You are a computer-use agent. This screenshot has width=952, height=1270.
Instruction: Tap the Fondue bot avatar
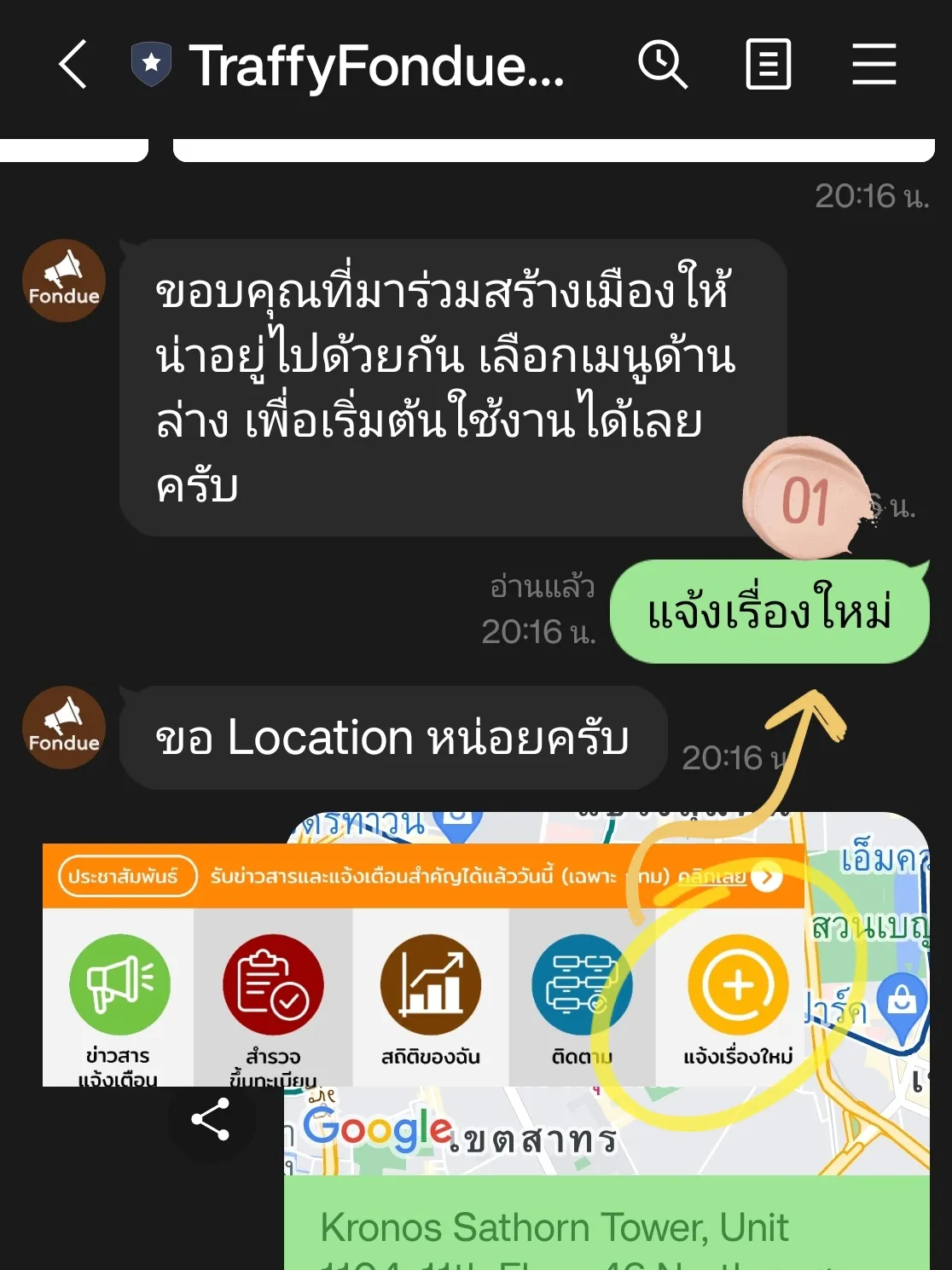[x=63, y=280]
